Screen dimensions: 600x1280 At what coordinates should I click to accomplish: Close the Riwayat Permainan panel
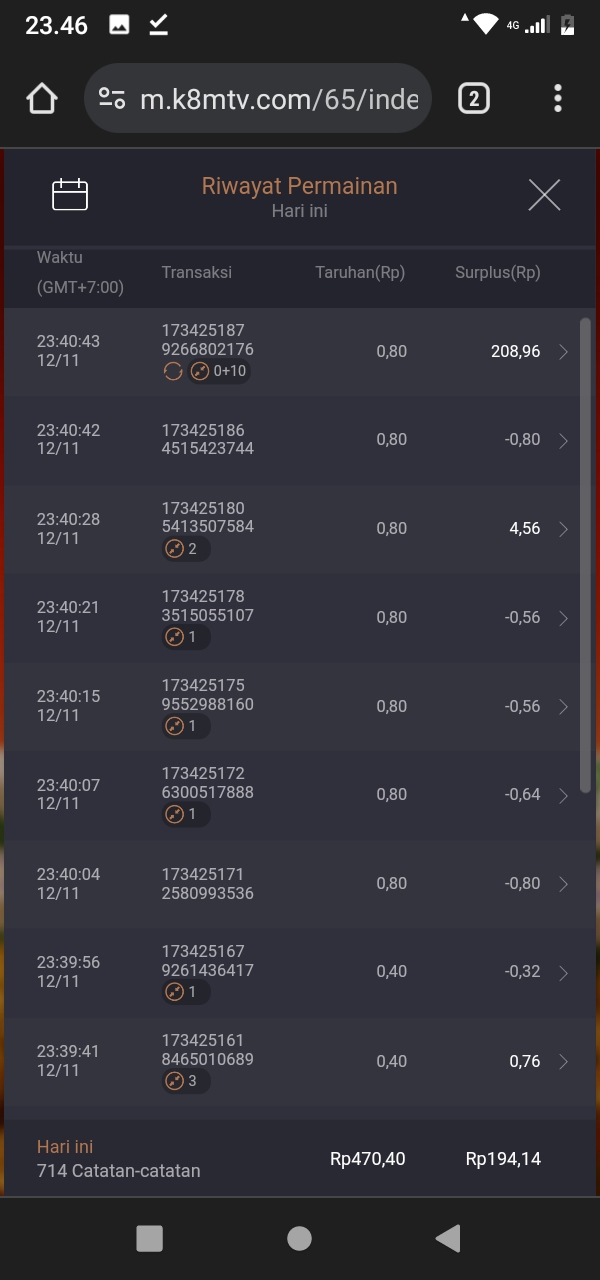(x=544, y=195)
